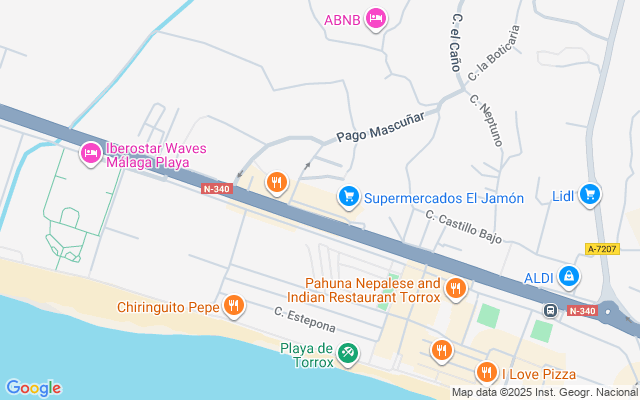640x400 pixels.
Task: Select the ALDI shopping bag pin
Action: pos(569,277)
